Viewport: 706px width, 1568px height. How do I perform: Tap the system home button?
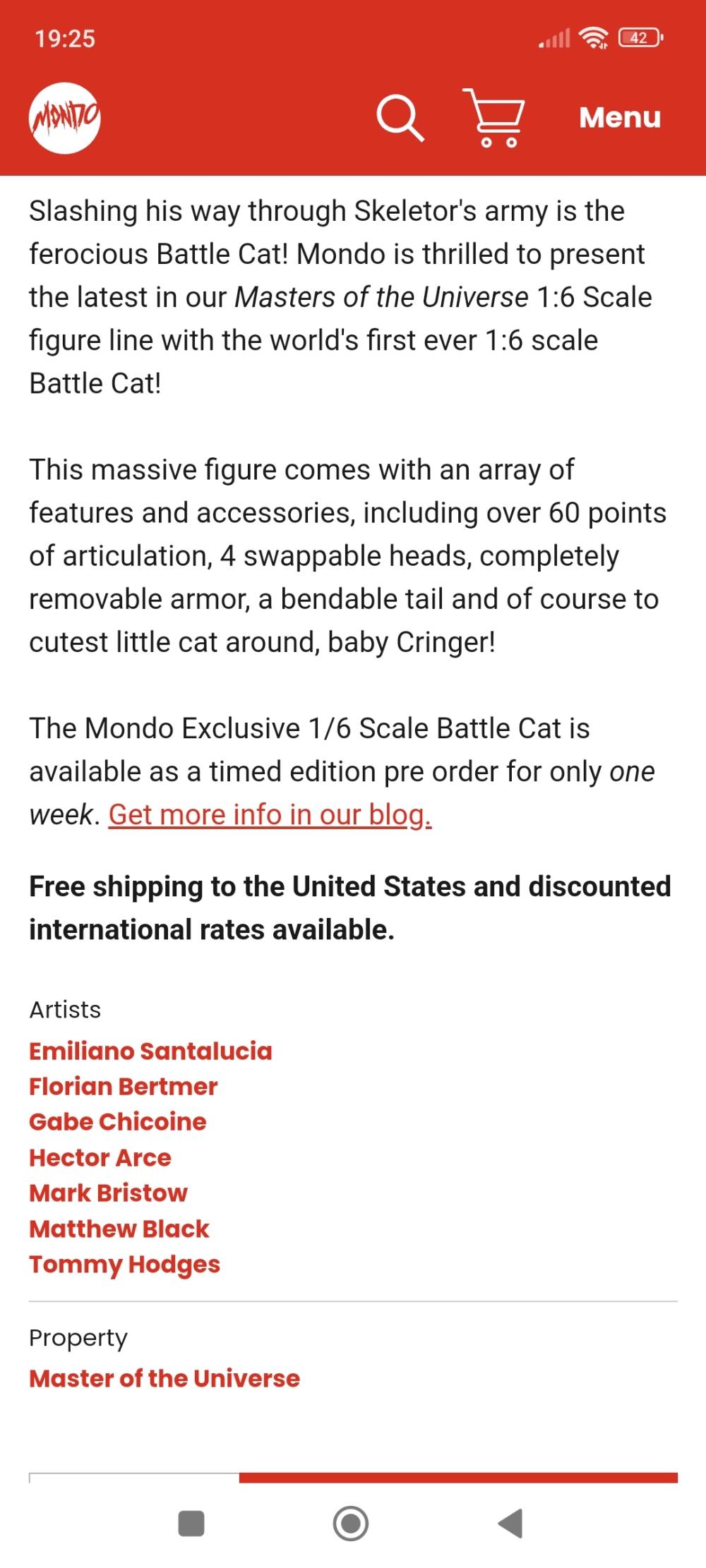[351, 1524]
